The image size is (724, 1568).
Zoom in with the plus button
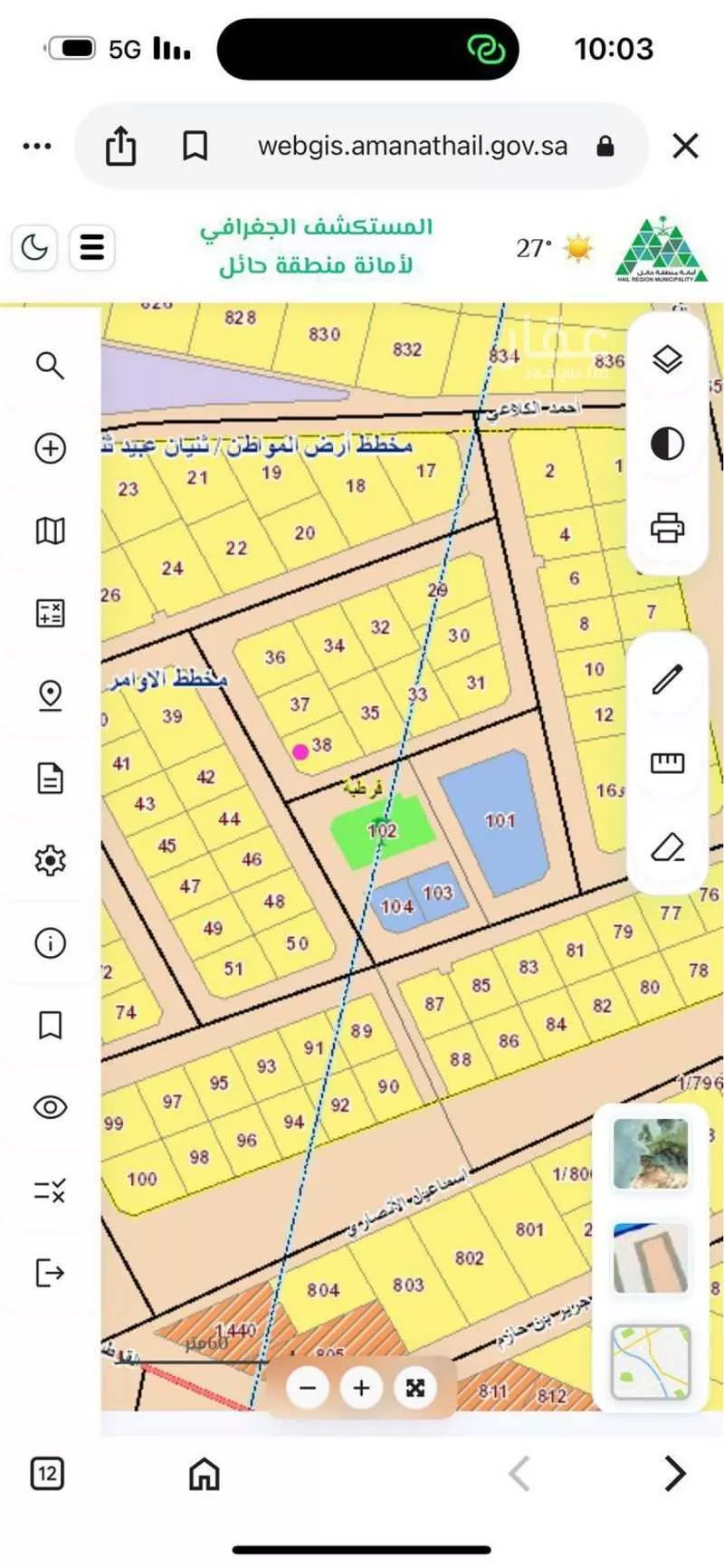click(361, 1388)
